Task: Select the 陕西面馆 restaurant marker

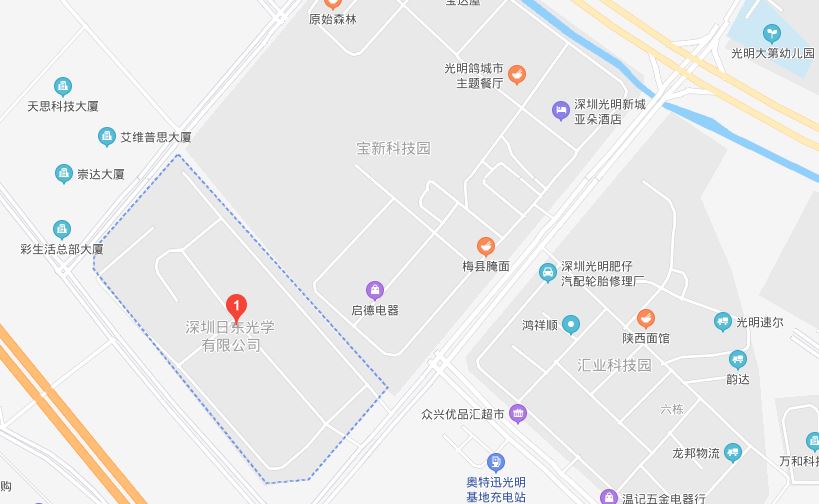Action: 646,319
